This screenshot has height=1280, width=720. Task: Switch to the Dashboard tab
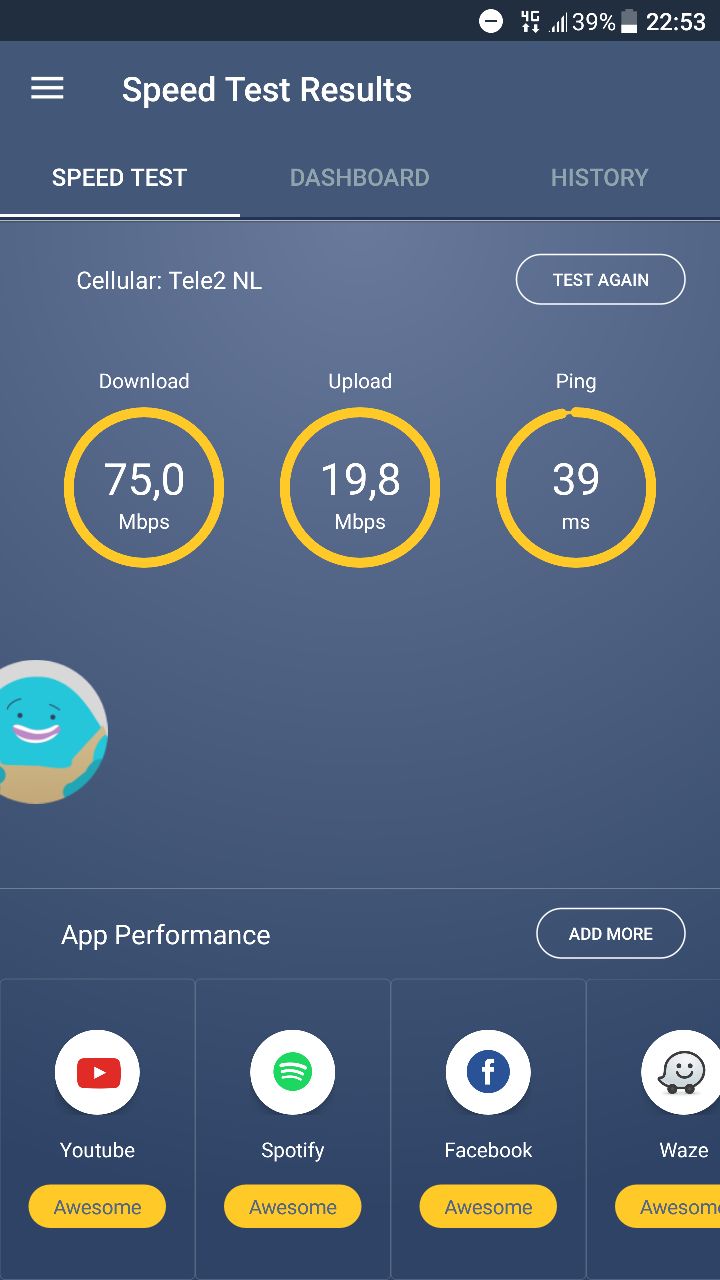click(x=359, y=178)
